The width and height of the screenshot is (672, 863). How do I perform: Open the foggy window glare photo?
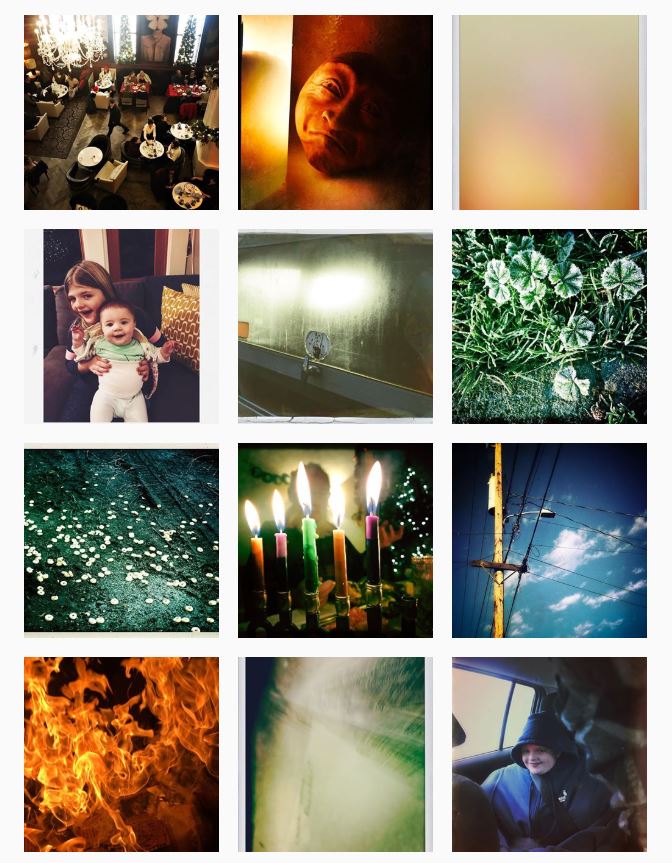pos(335,326)
